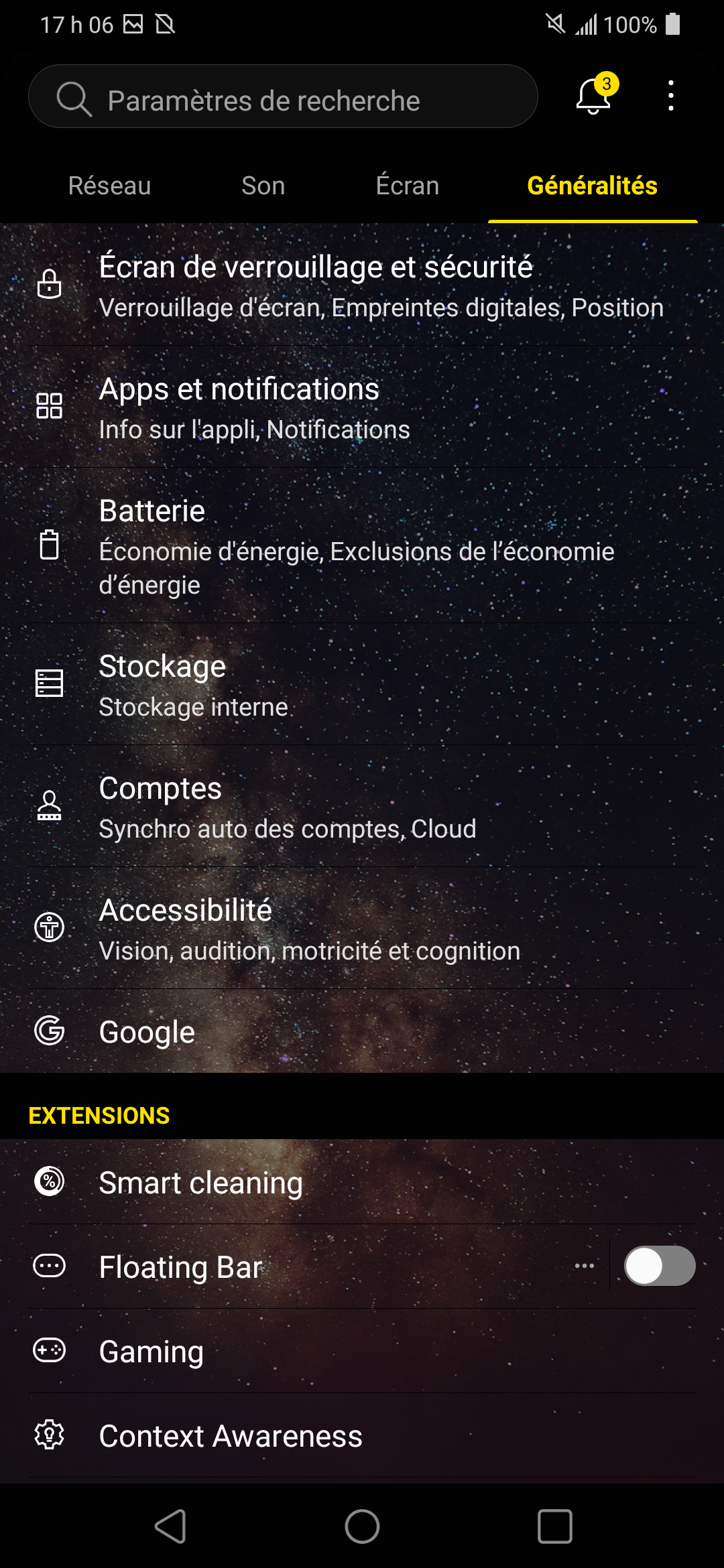Image resolution: width=724 pixels, height=1568 pixels.
Task: Switch to the Son tab
Action: coord(263,186)
